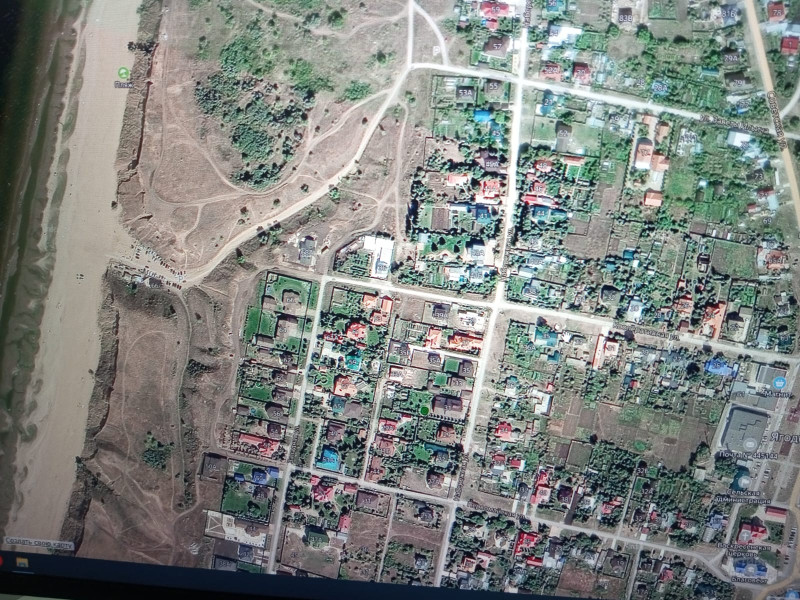Image resolution: width=800 pixels, height=600 pixels.
Task: Tap the Почта 445144 post office marker
Action: pyautogui.click(x=751, y=444)
